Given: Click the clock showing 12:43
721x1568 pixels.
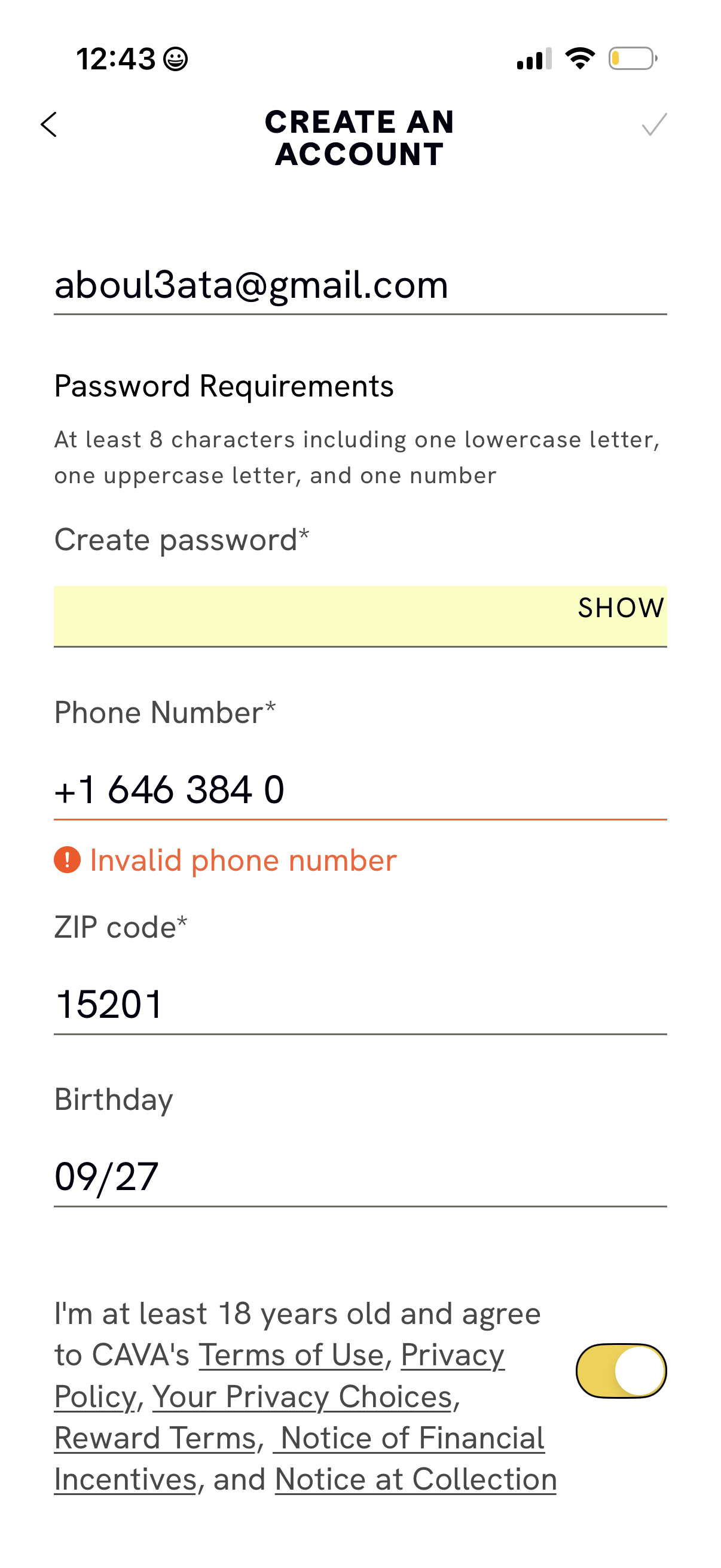Looking at the screenshot, I should 115,58.
